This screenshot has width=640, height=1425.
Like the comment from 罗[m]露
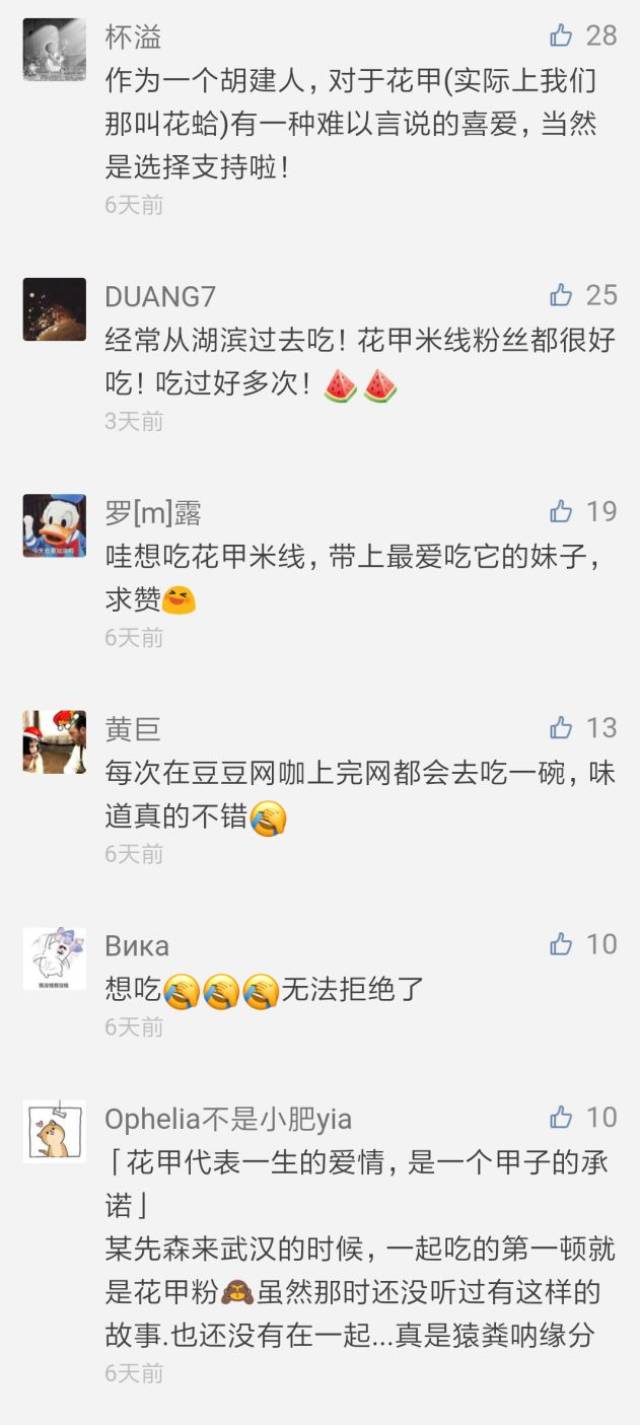[561, 511]
